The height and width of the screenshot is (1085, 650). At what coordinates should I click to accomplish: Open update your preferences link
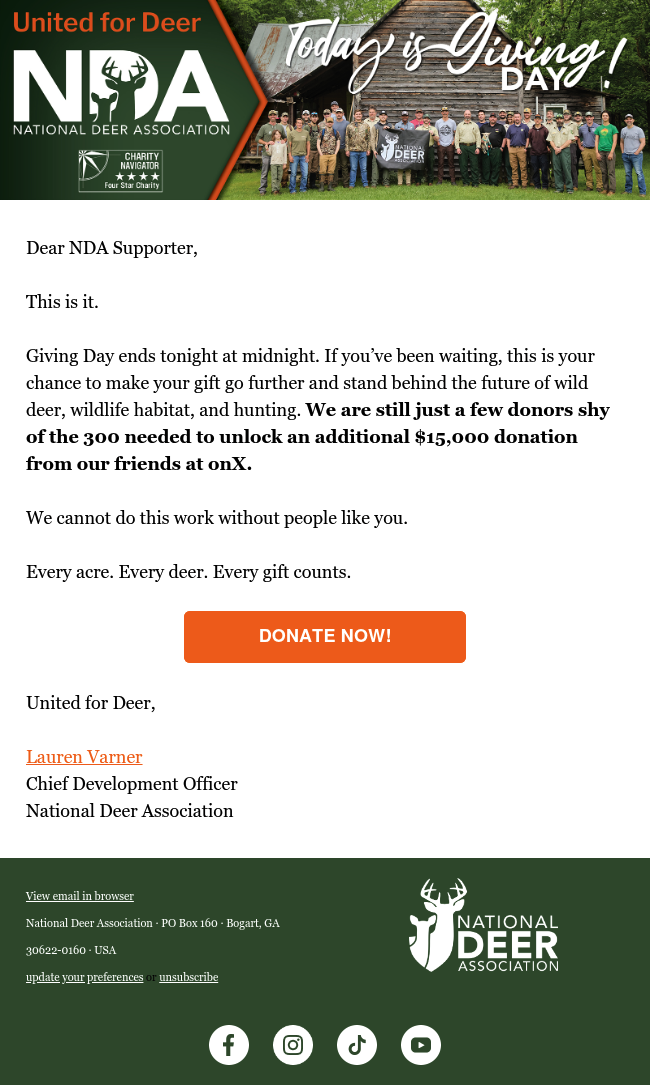click(x=84, y=977)
